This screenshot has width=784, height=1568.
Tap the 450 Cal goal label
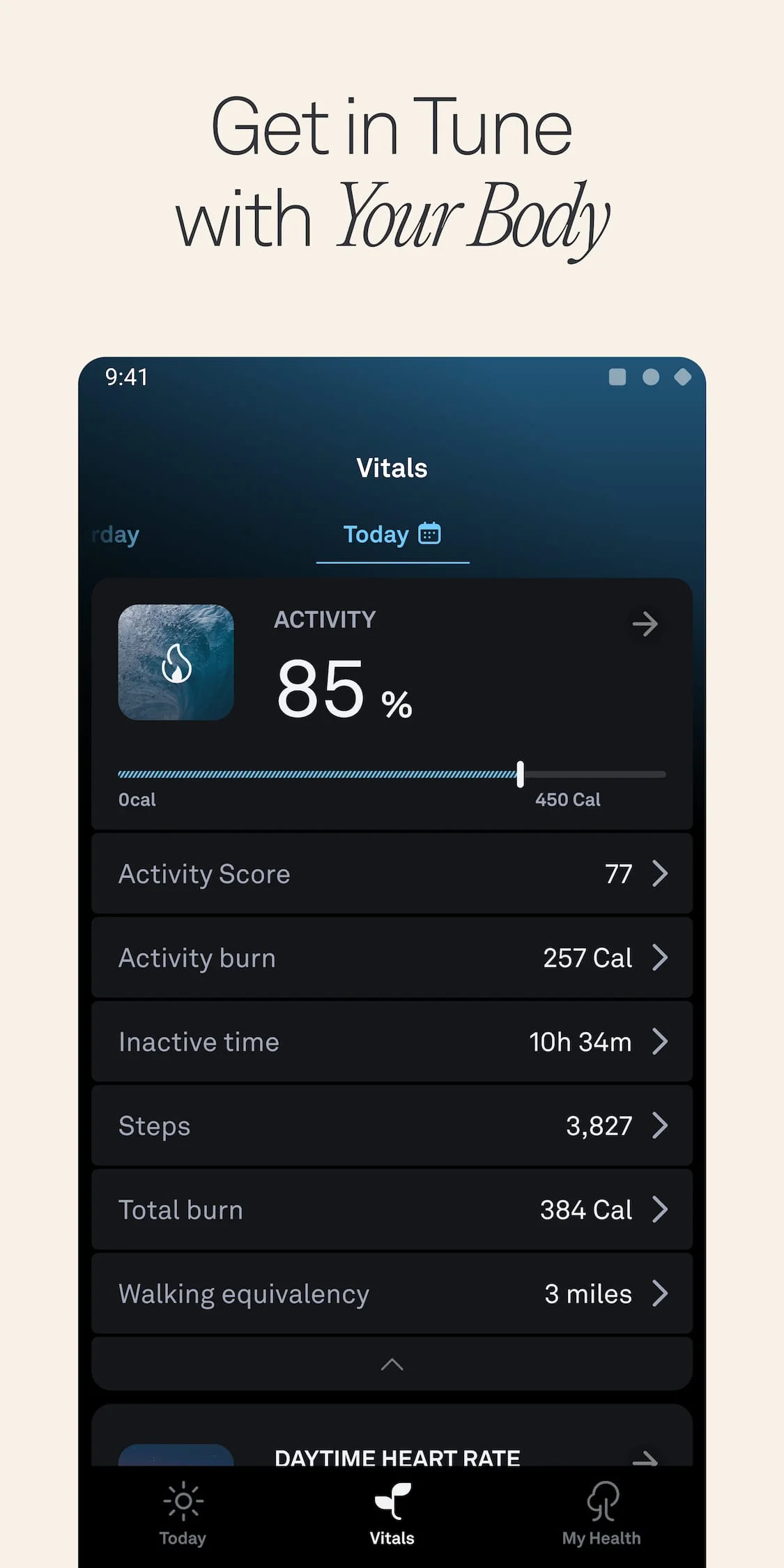click(x=567, y=799)
